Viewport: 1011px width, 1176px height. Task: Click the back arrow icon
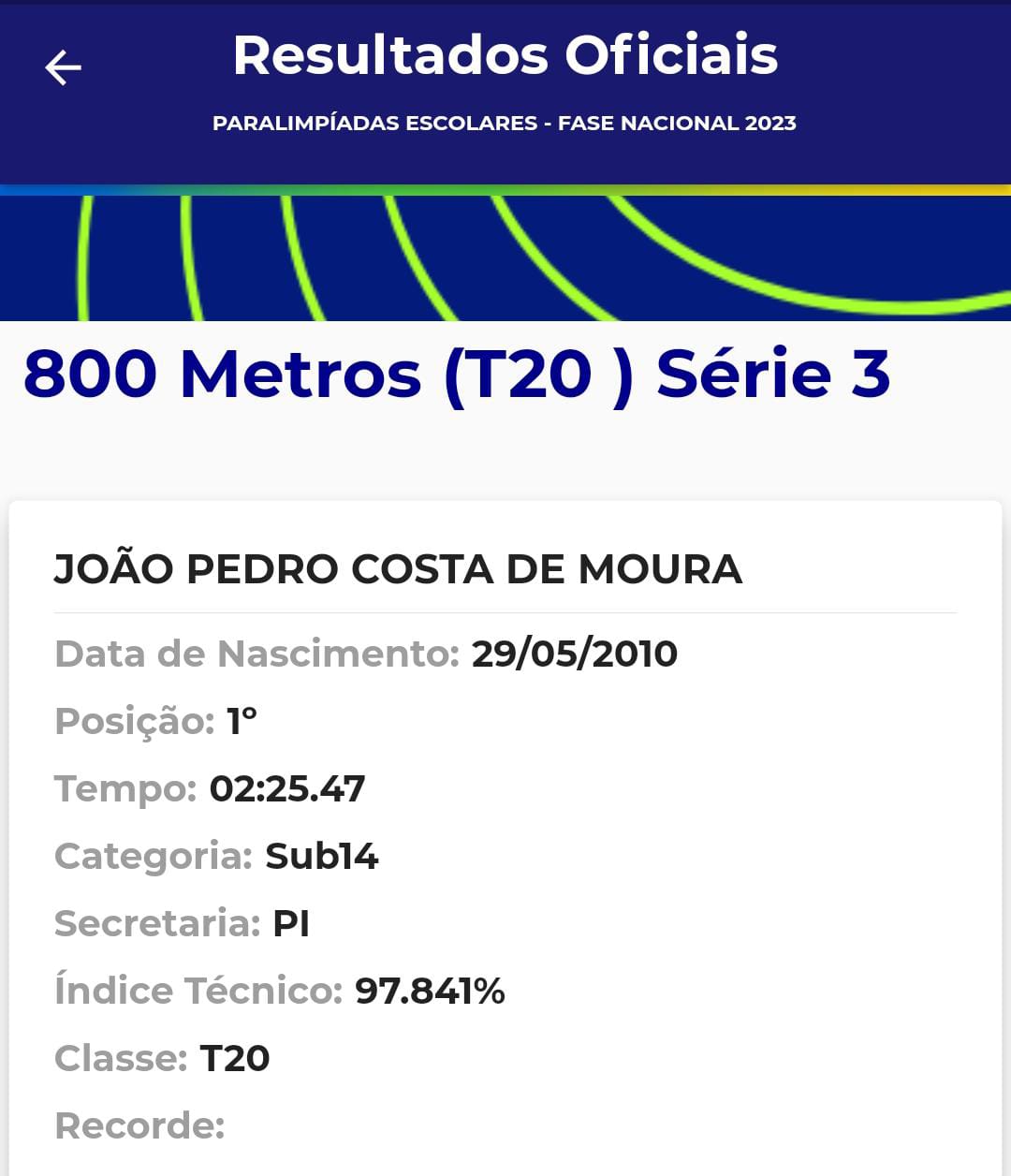64,67
